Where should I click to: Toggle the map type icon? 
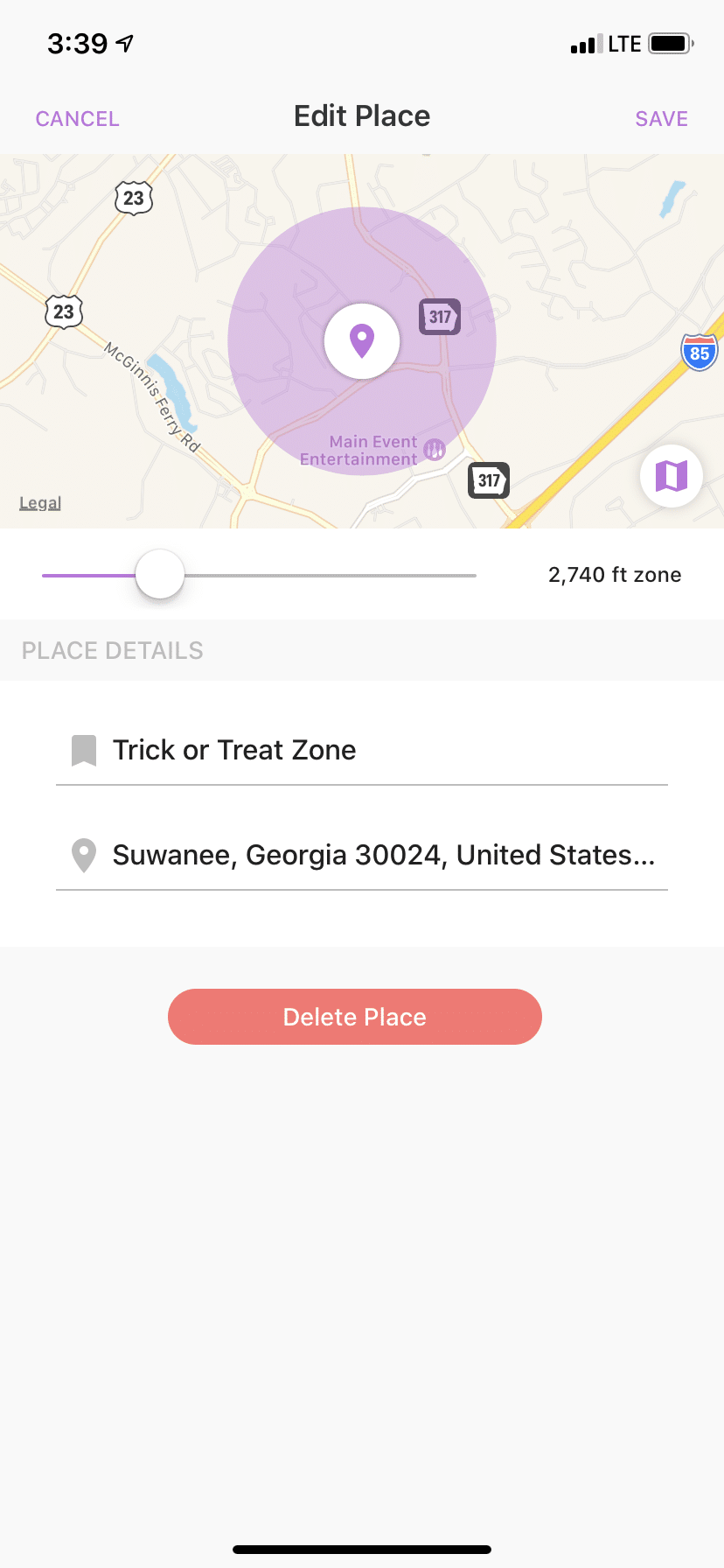pos(672,476)
